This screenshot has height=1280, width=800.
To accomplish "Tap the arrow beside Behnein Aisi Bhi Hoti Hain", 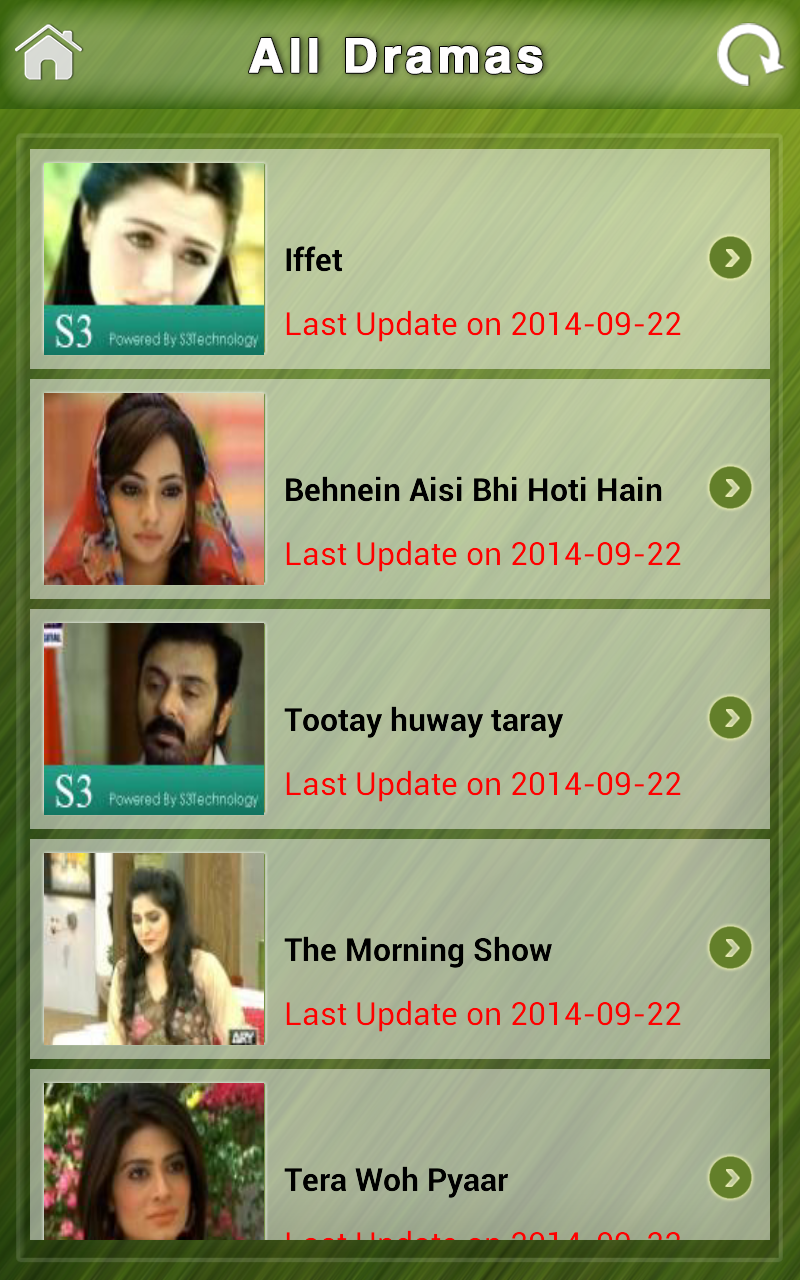I will (730, 488).
